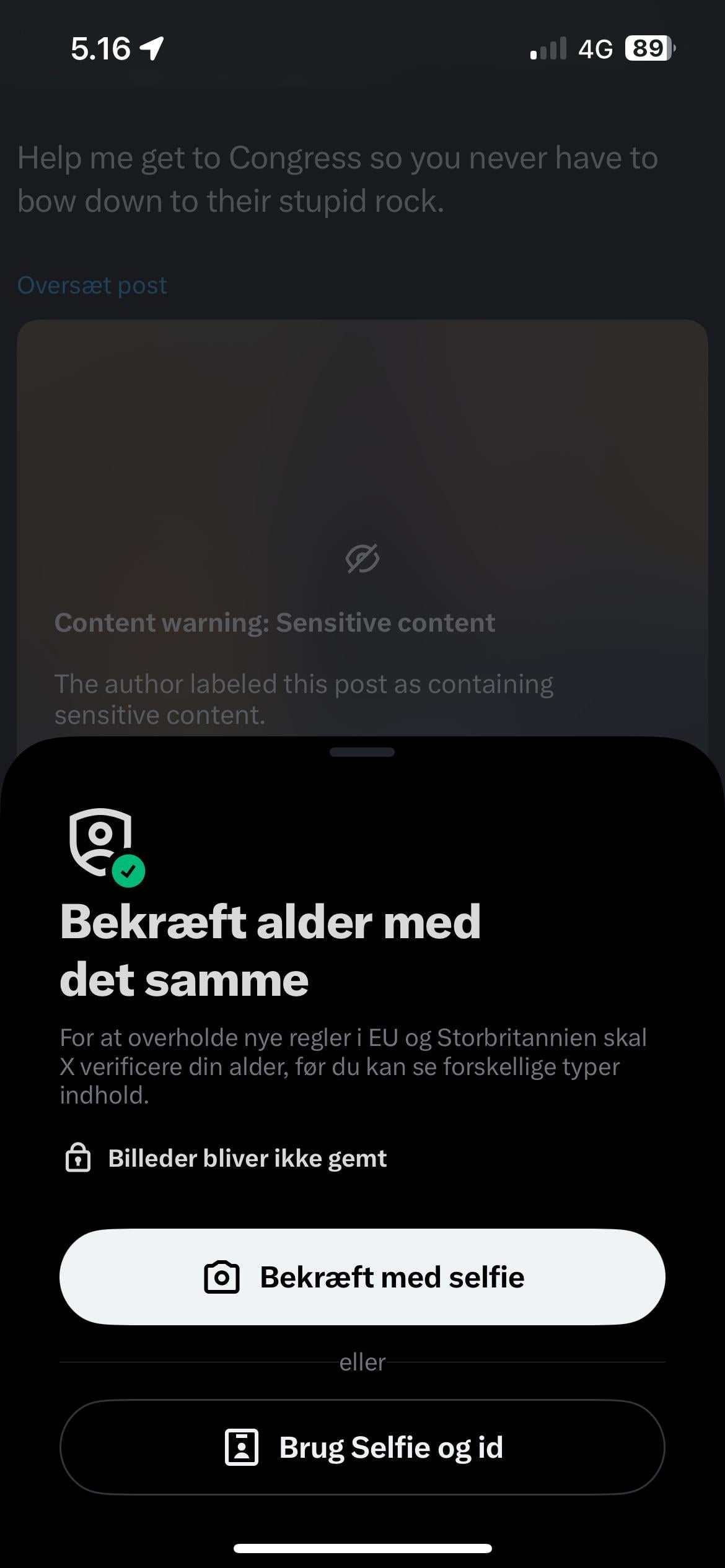Image resolution: width=725 pixels, height=1568 pixels.
Task: Select the 'Brug Selfie og id' option
Action: 362,1448
